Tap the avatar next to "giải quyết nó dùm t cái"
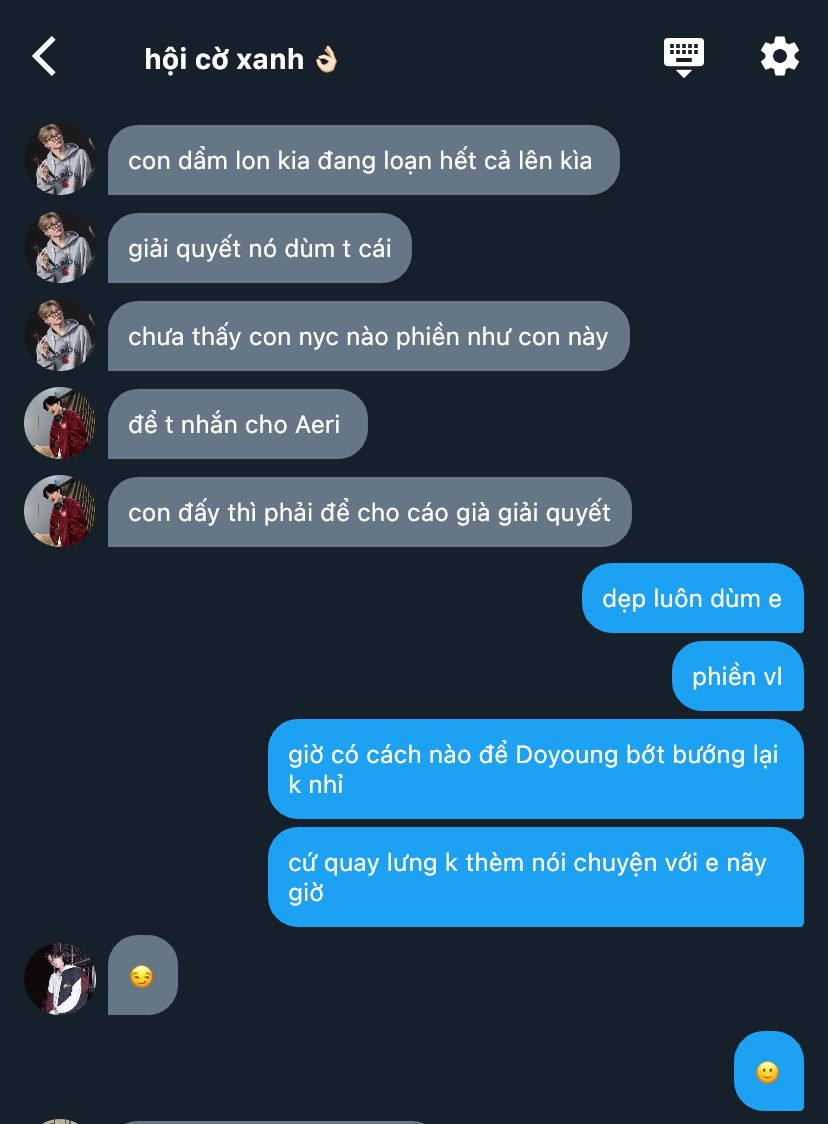The height and width of the screenshot is (1124, 828). (x=60, y=248)
